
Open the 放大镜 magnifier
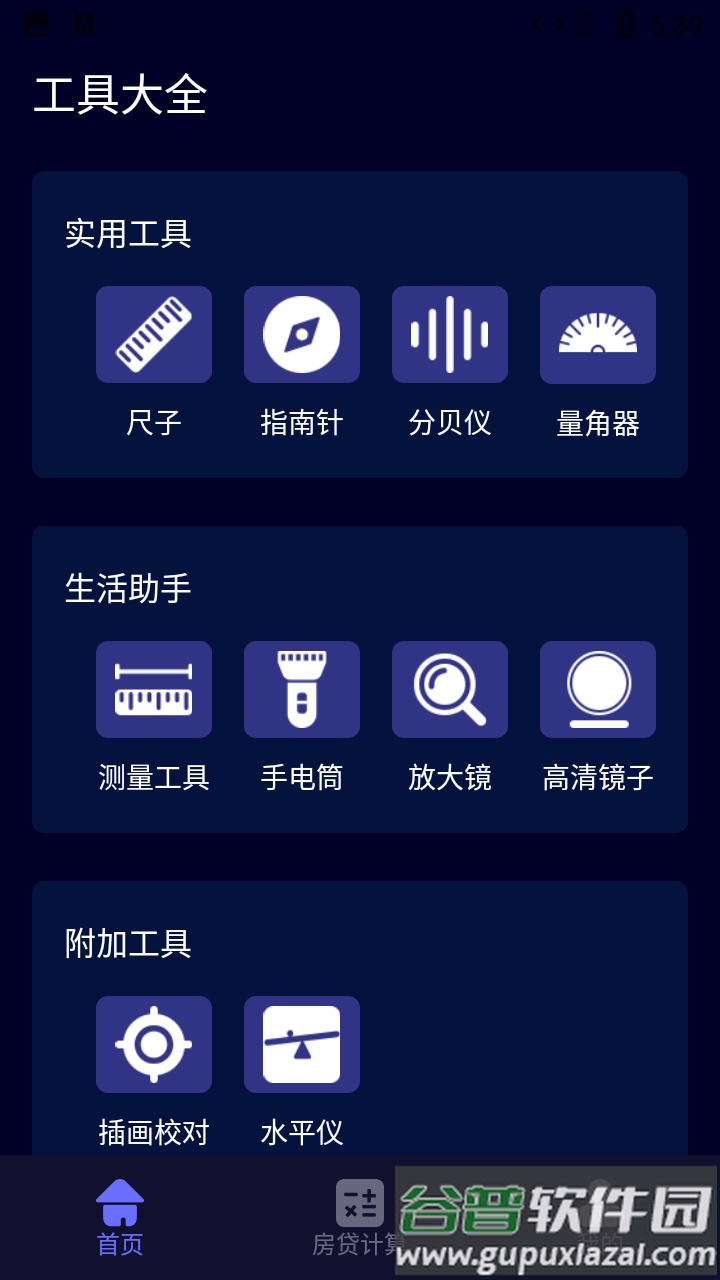click(450, 690)
